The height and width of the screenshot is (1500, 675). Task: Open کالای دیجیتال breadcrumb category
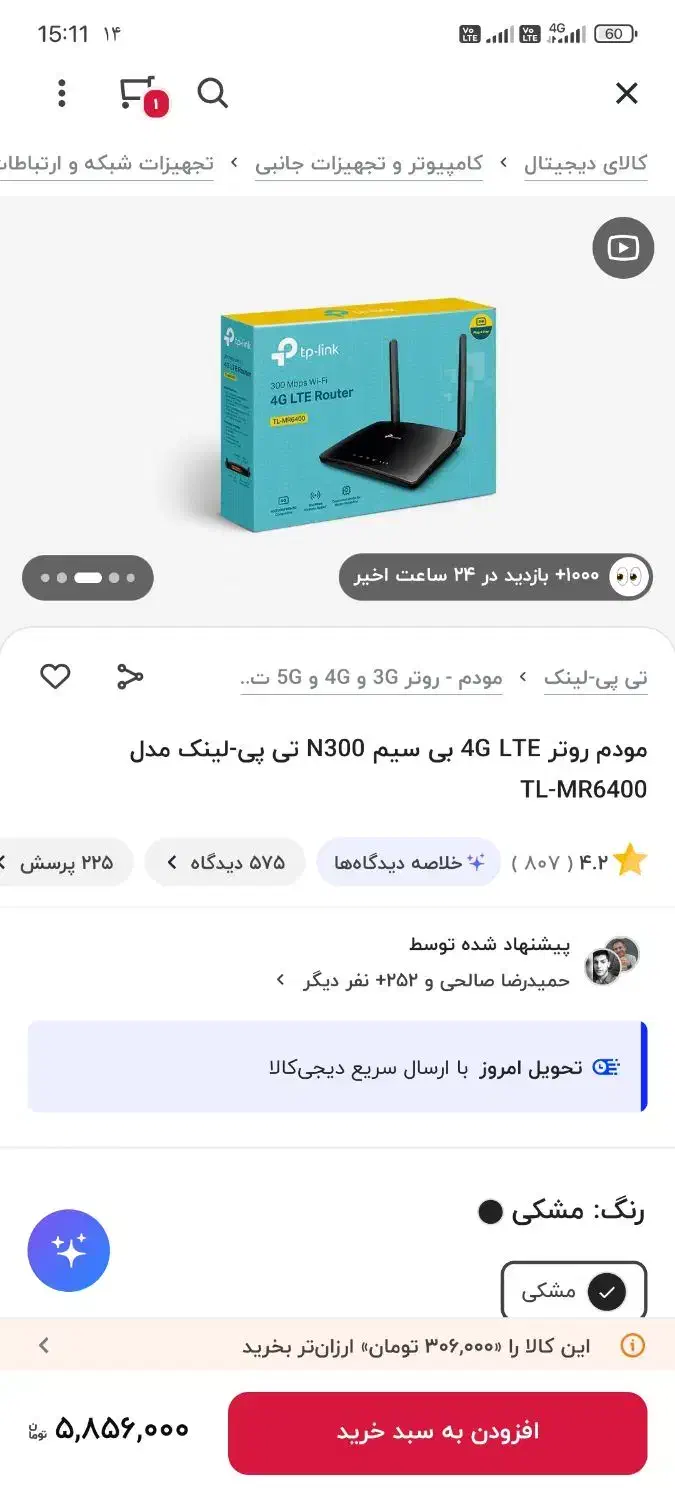[x=585, y=164]
